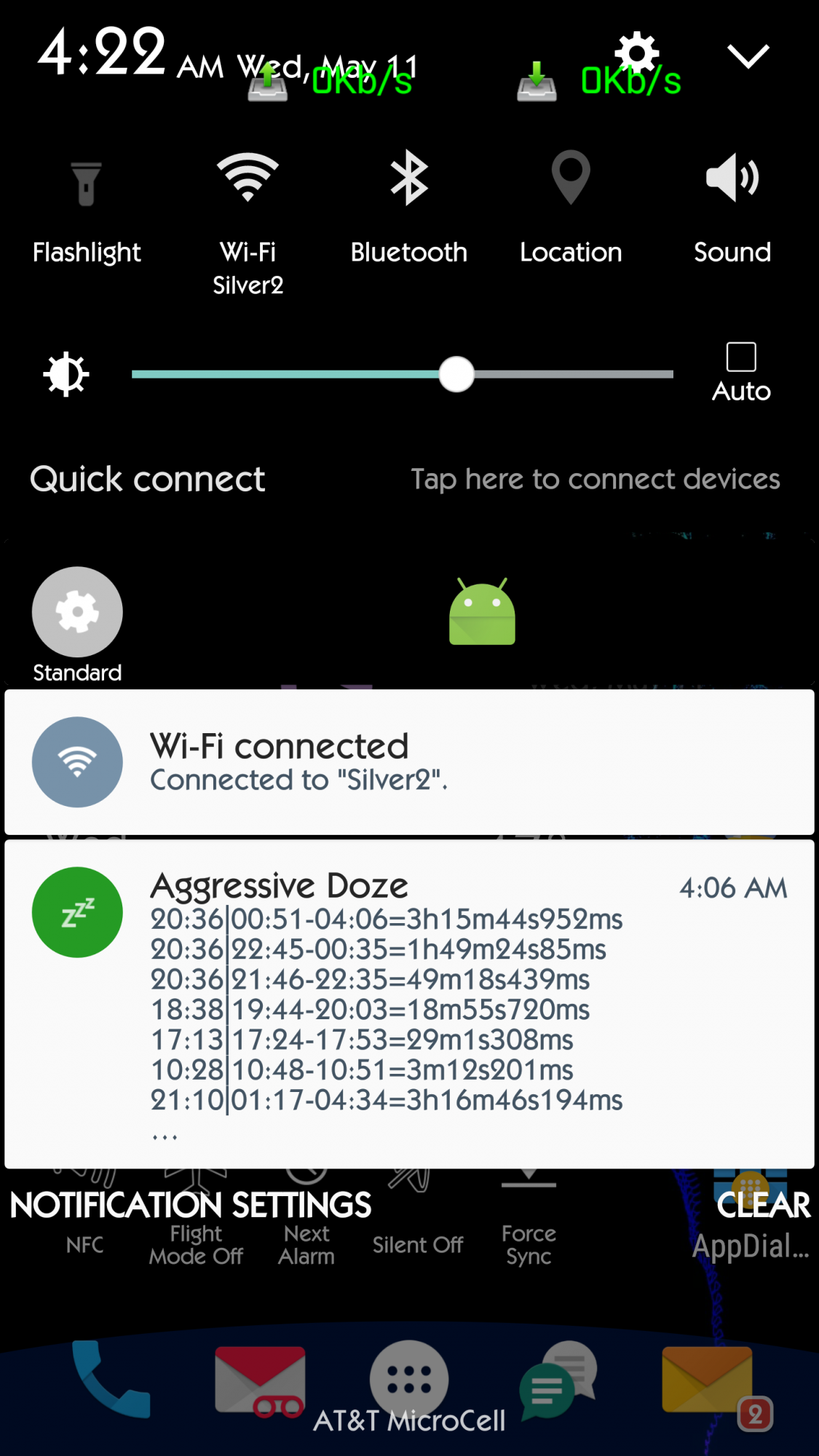Open Notification Settings

tap(191, 1206)
